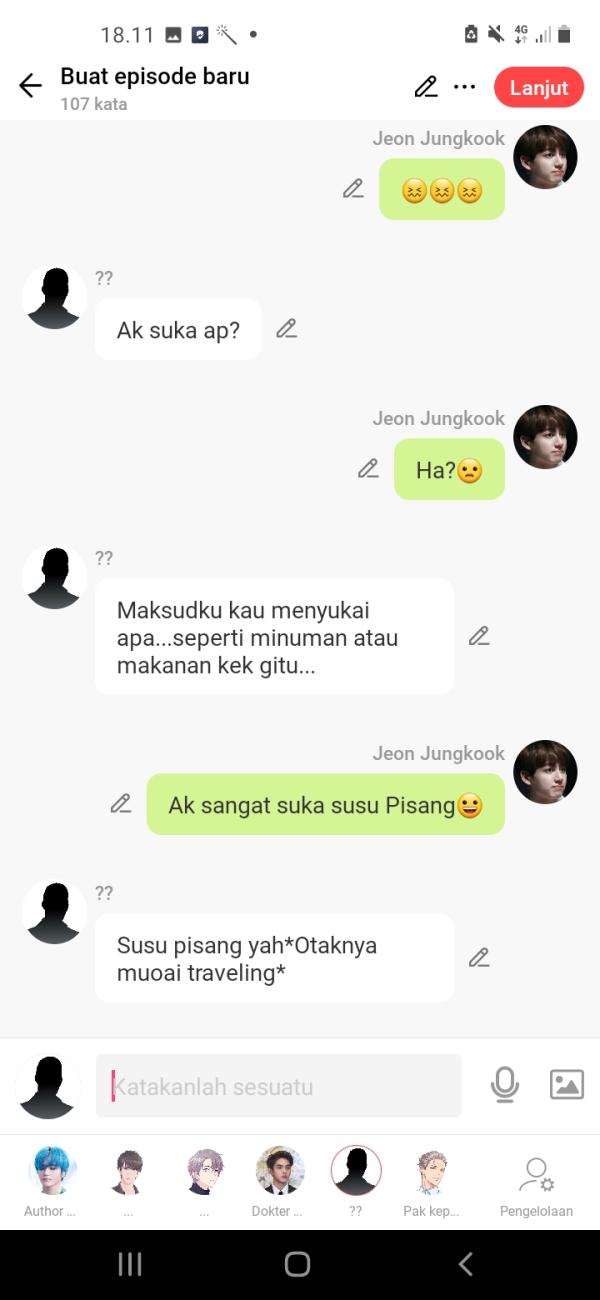Tap the pencil icon in top bar
This screenshot has width=600, height=1300.
pos(426,87)
